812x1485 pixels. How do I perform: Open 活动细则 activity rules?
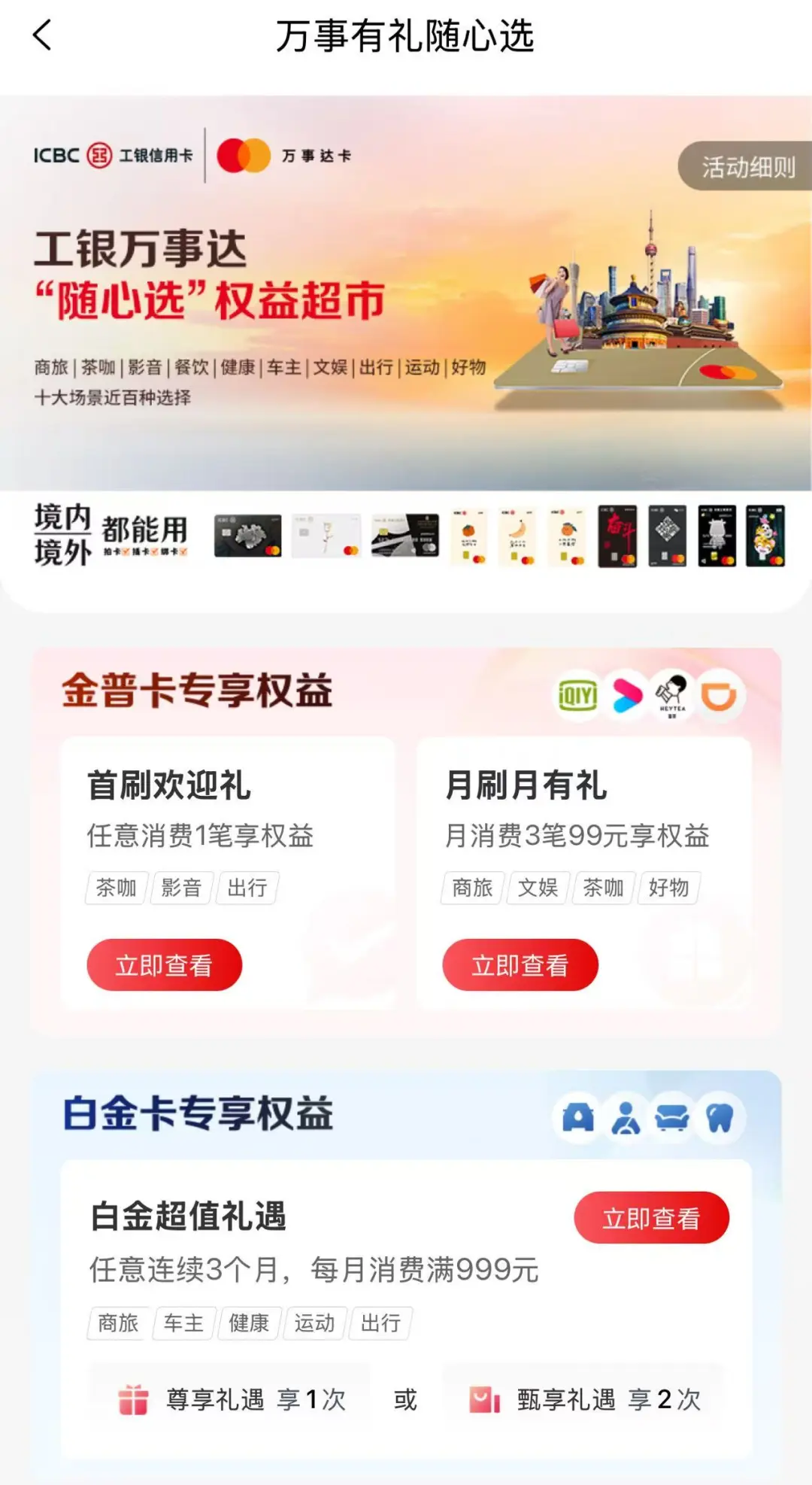(x=747, y=166)
